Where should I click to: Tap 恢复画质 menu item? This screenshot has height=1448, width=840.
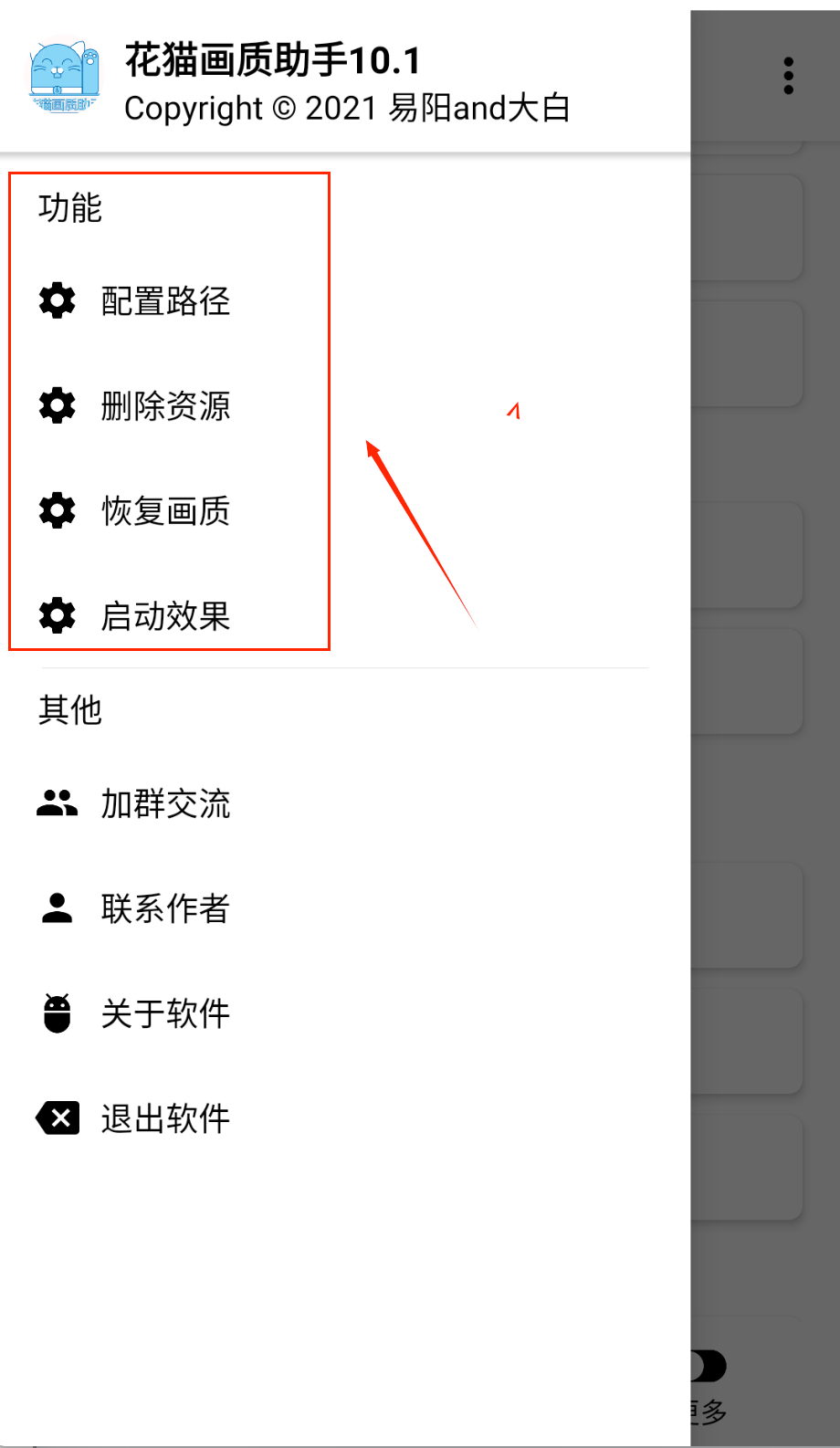164,511
